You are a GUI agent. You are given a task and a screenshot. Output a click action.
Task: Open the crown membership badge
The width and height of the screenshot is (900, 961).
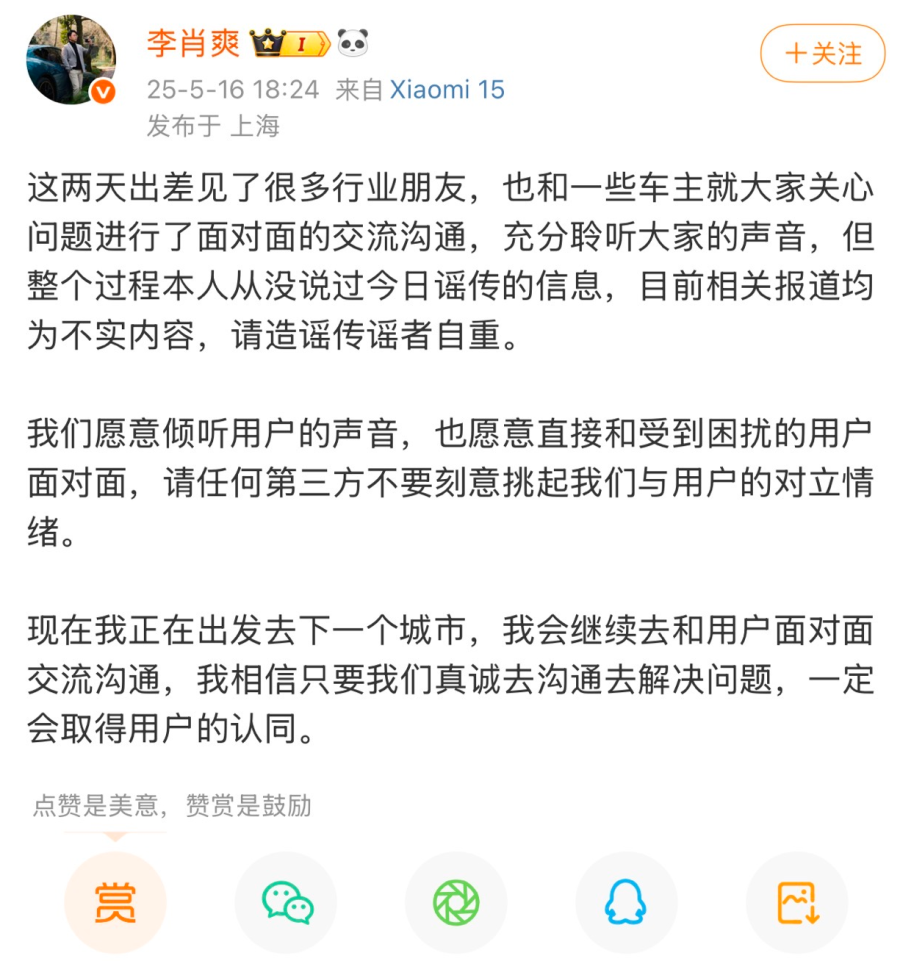tap(289, 43)
